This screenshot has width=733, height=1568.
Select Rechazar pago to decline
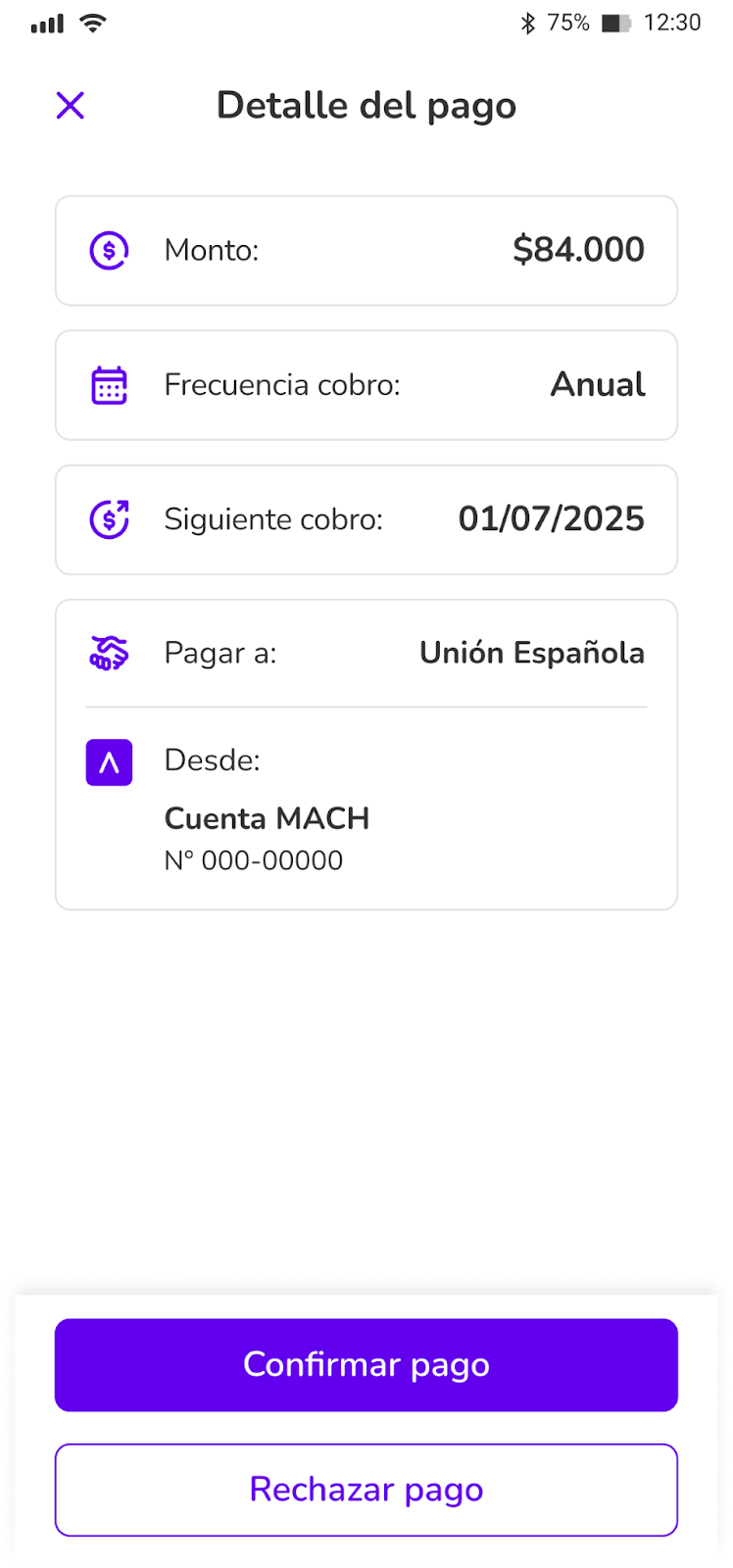pos(366,1490)
